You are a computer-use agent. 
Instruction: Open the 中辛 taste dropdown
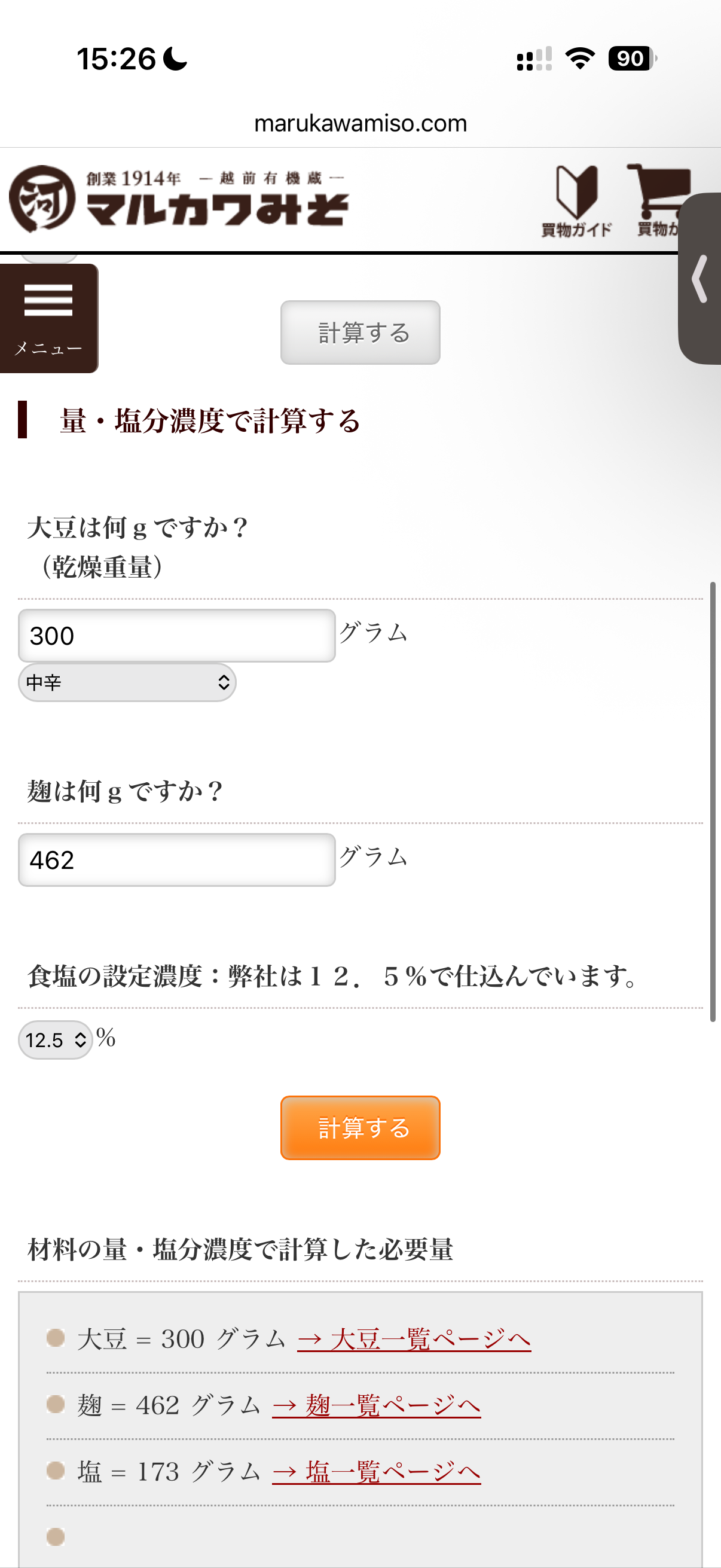click(127, 682)
